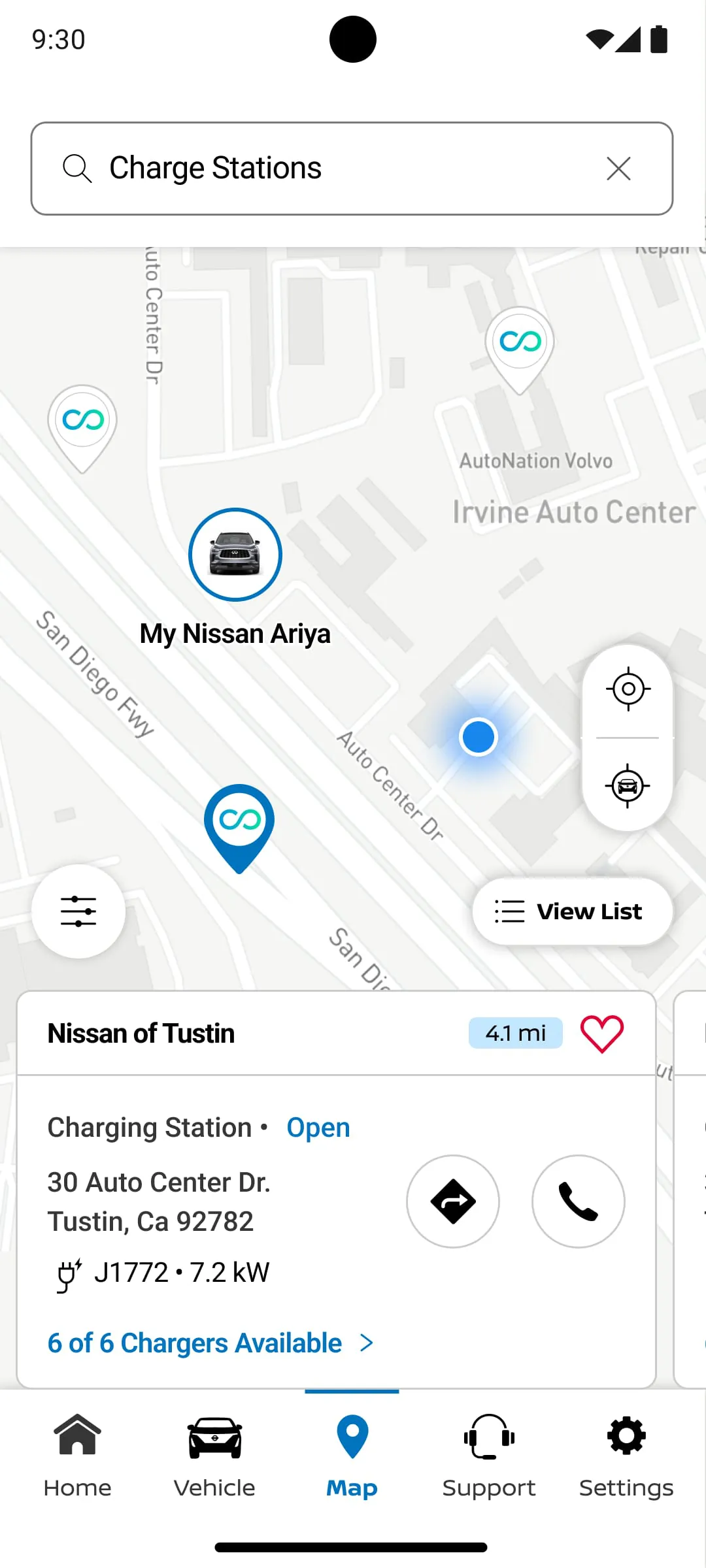Clear the Charge Stations search text
Image resolution: width=706 pixels, height=1568 pixels.
pyautogui.click(x=618, y=168)
